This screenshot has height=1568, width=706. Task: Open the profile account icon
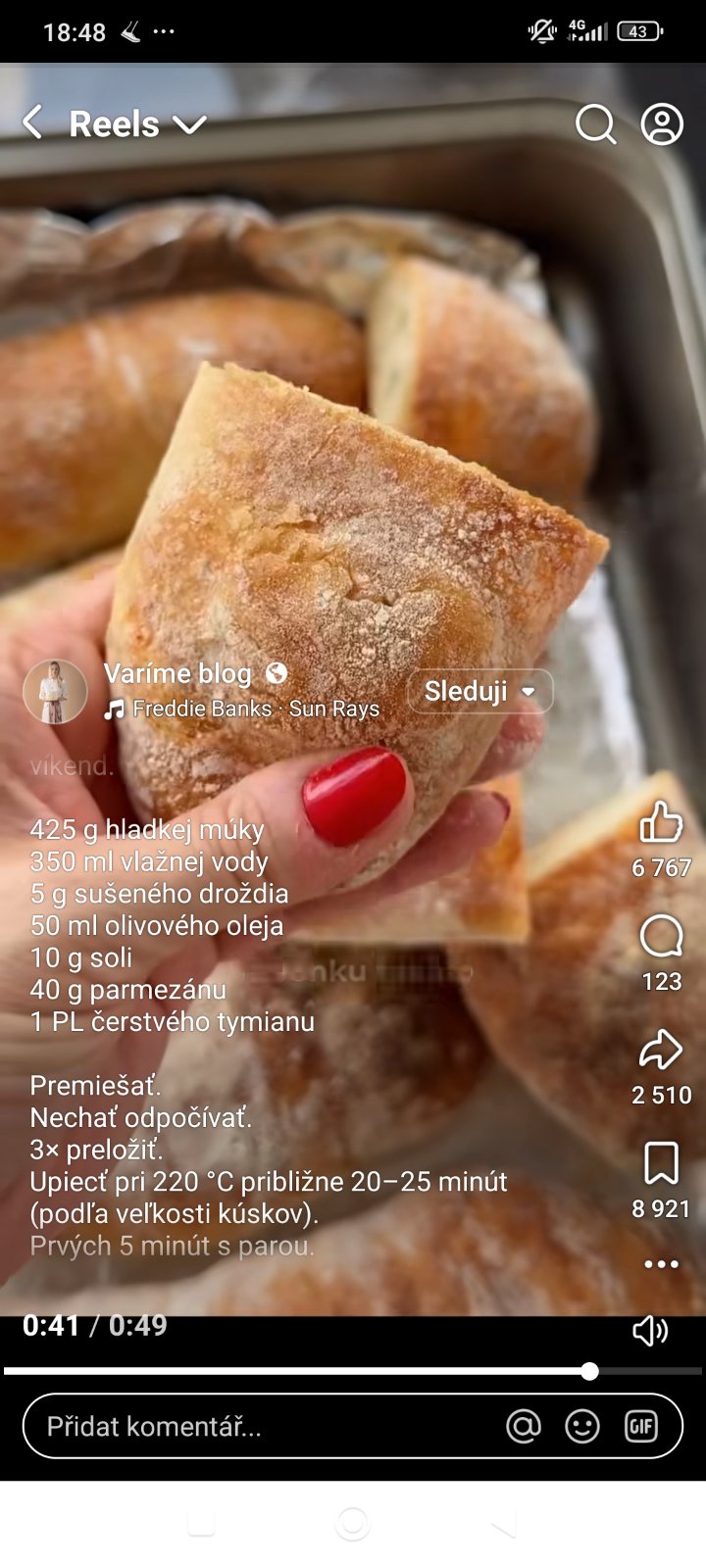pos(662,124)
